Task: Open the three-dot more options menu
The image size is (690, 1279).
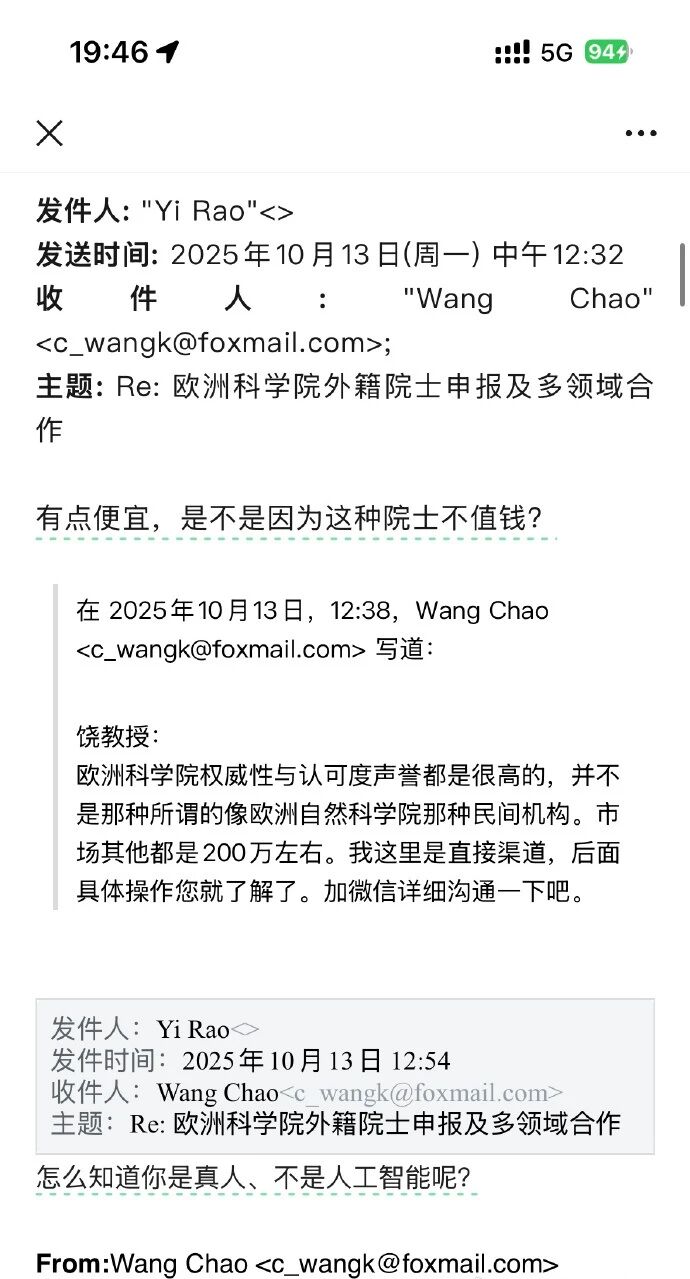Action: click(641, 133)
